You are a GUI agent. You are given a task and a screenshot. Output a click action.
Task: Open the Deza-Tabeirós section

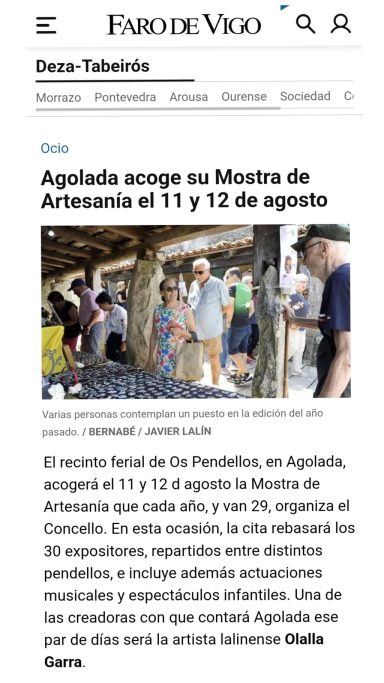[x=93, y=66]
